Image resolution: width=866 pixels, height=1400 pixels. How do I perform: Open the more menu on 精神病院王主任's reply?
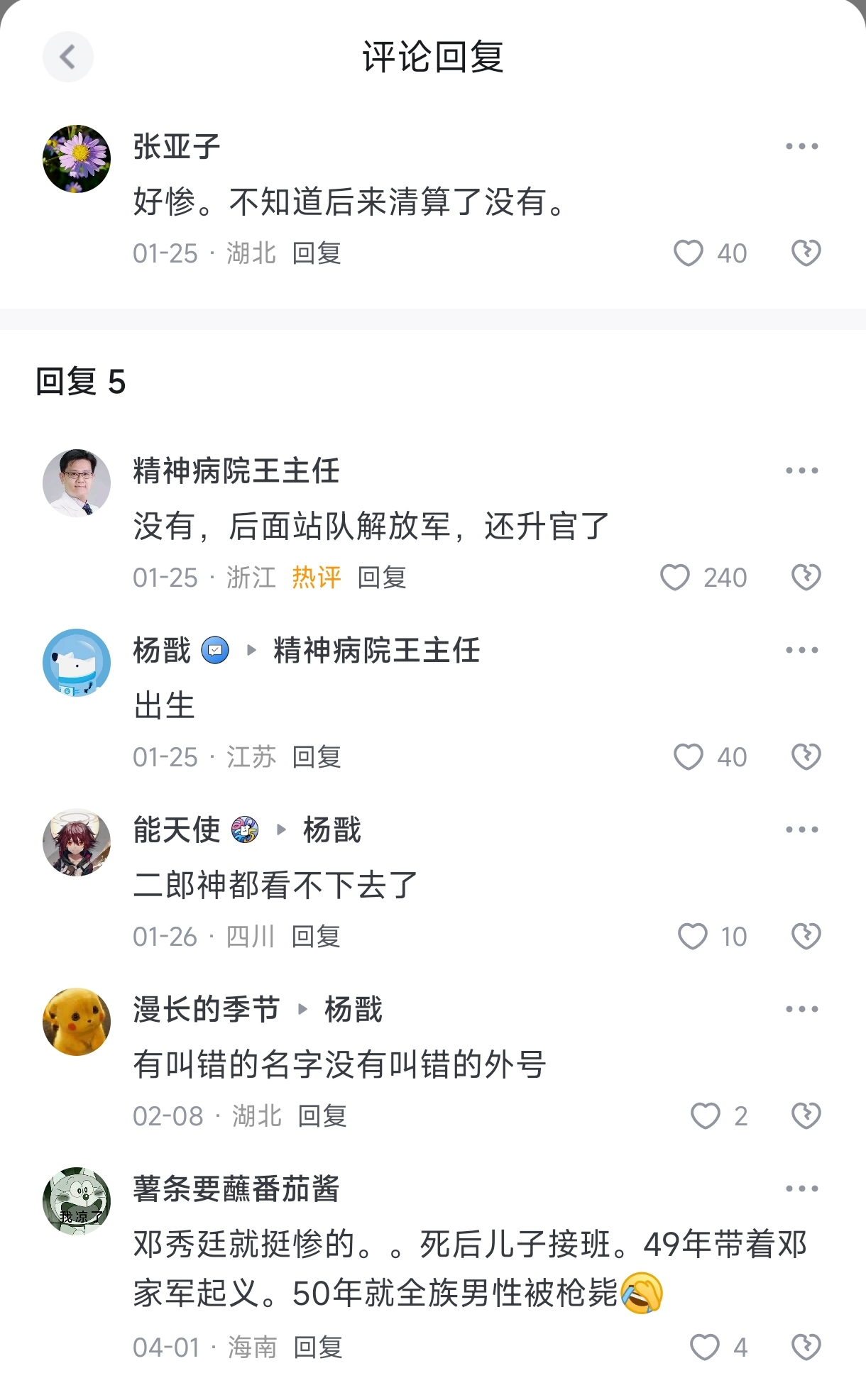pos(802,470)
